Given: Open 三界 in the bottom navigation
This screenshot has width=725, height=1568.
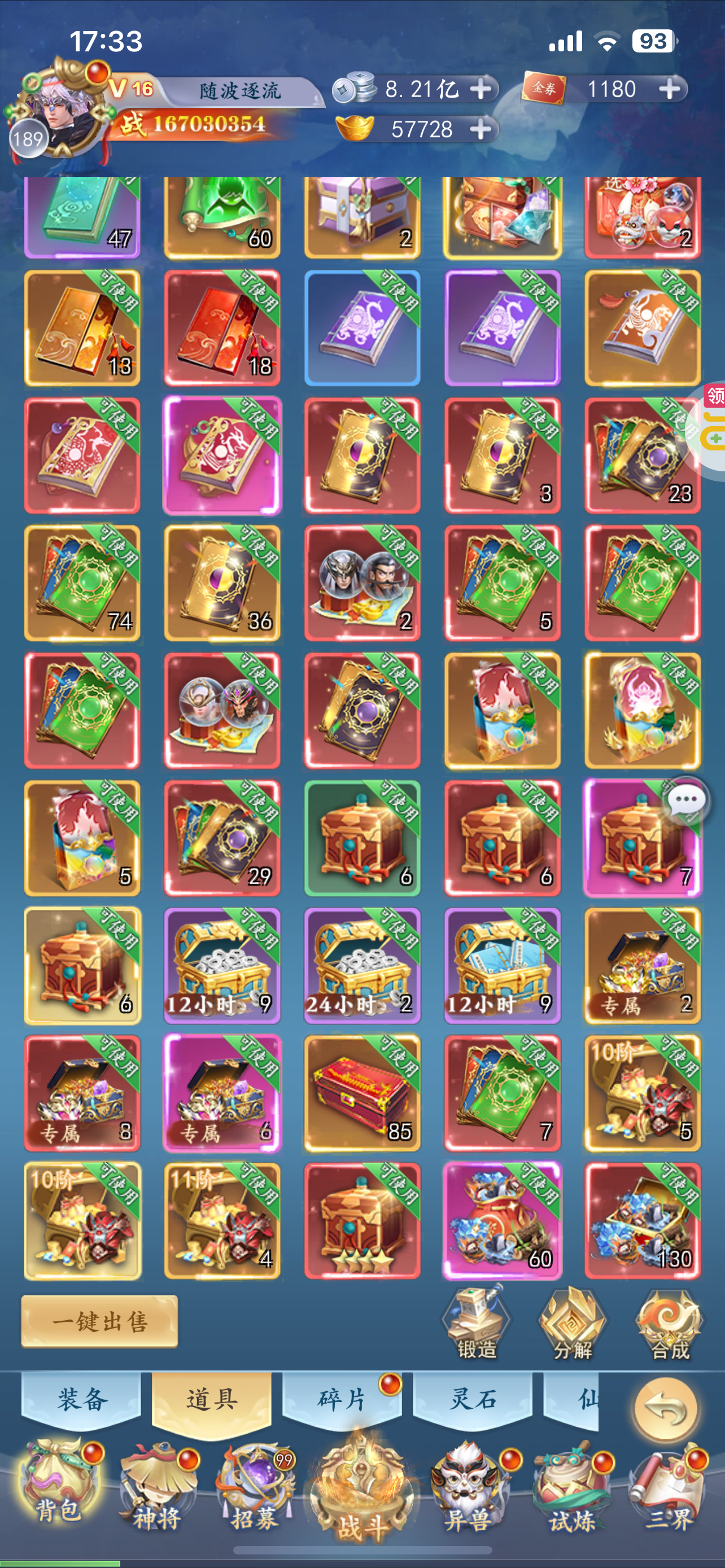Looking at the screenshot, I should [669, 1488].
